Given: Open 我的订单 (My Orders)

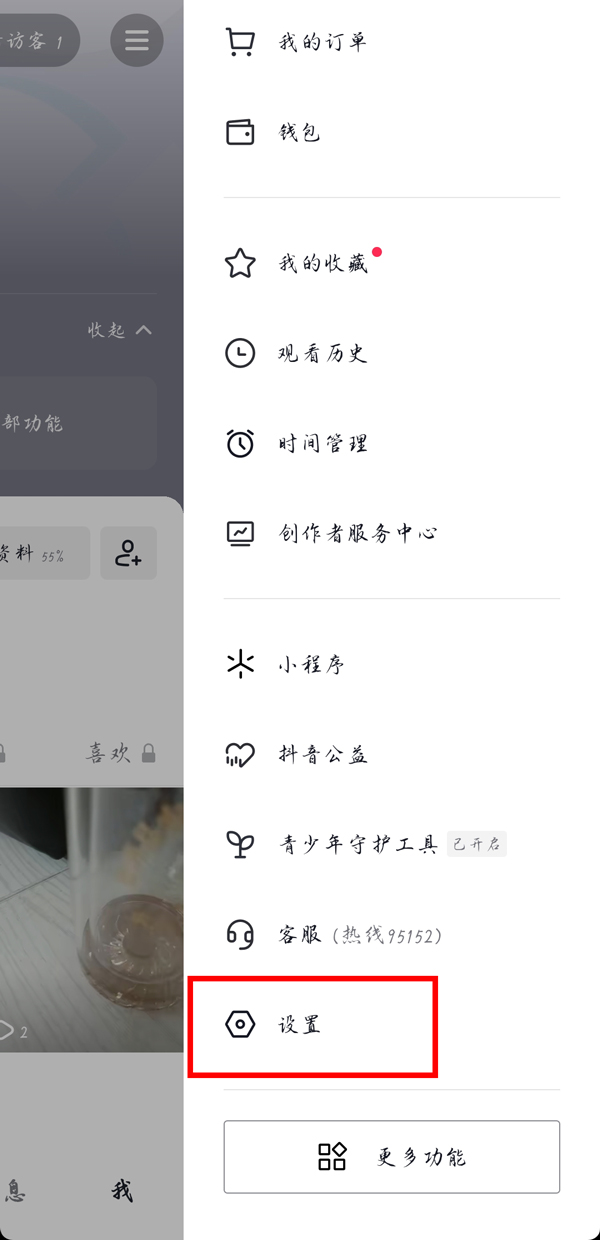Looking at the screenshot, I should (x=320, y=42).
